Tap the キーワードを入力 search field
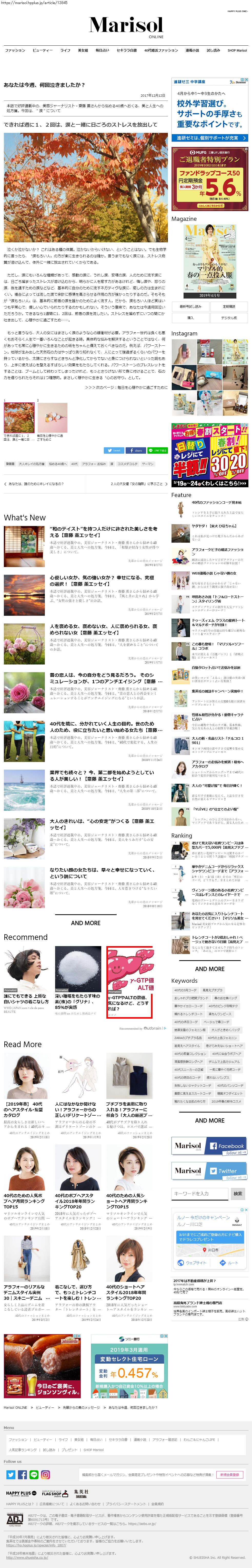 [x=201, y=1194]
